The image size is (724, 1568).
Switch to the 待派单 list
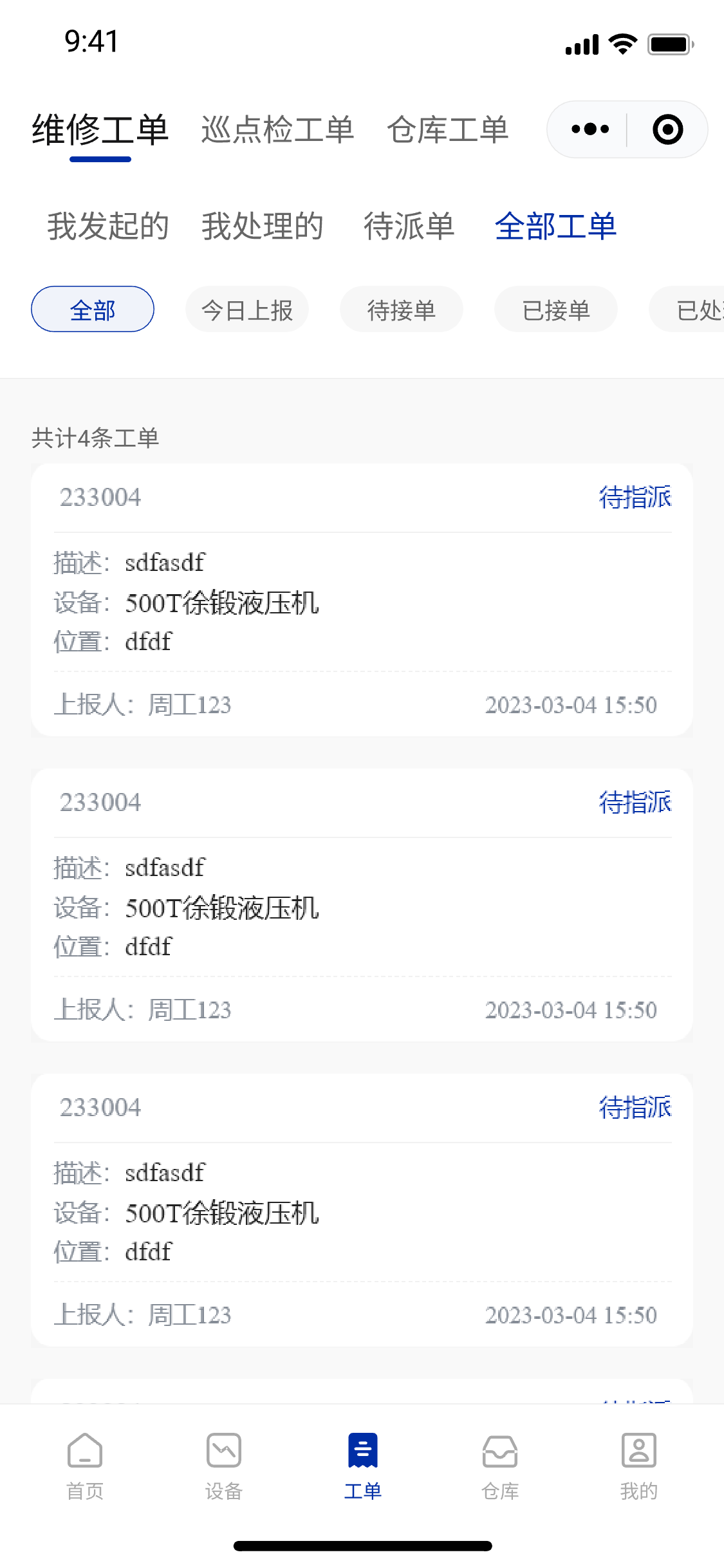(409, 227)
